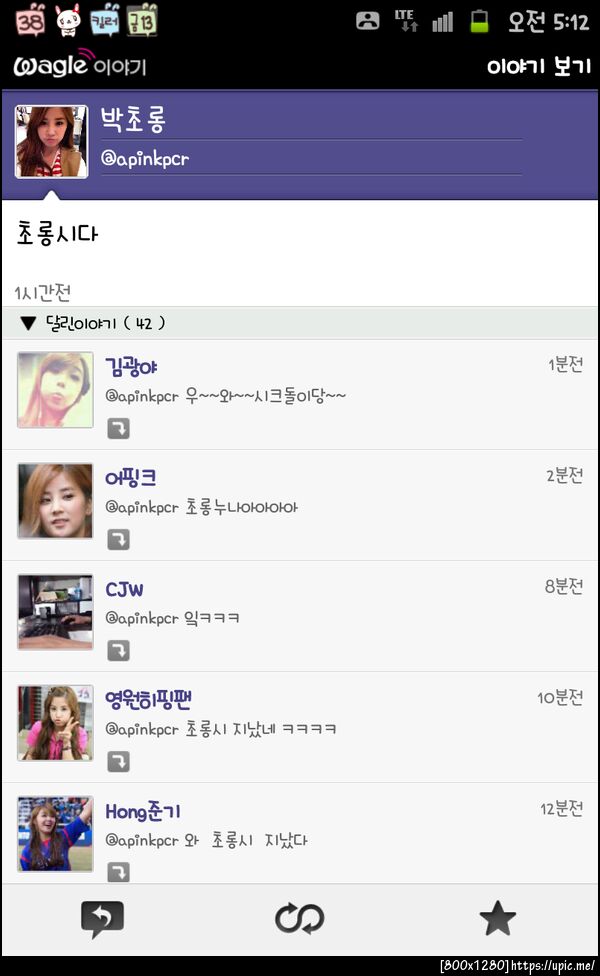Viewport: 600px width, 976px height.
Task: Reply to this story
Action: point(102,918)
